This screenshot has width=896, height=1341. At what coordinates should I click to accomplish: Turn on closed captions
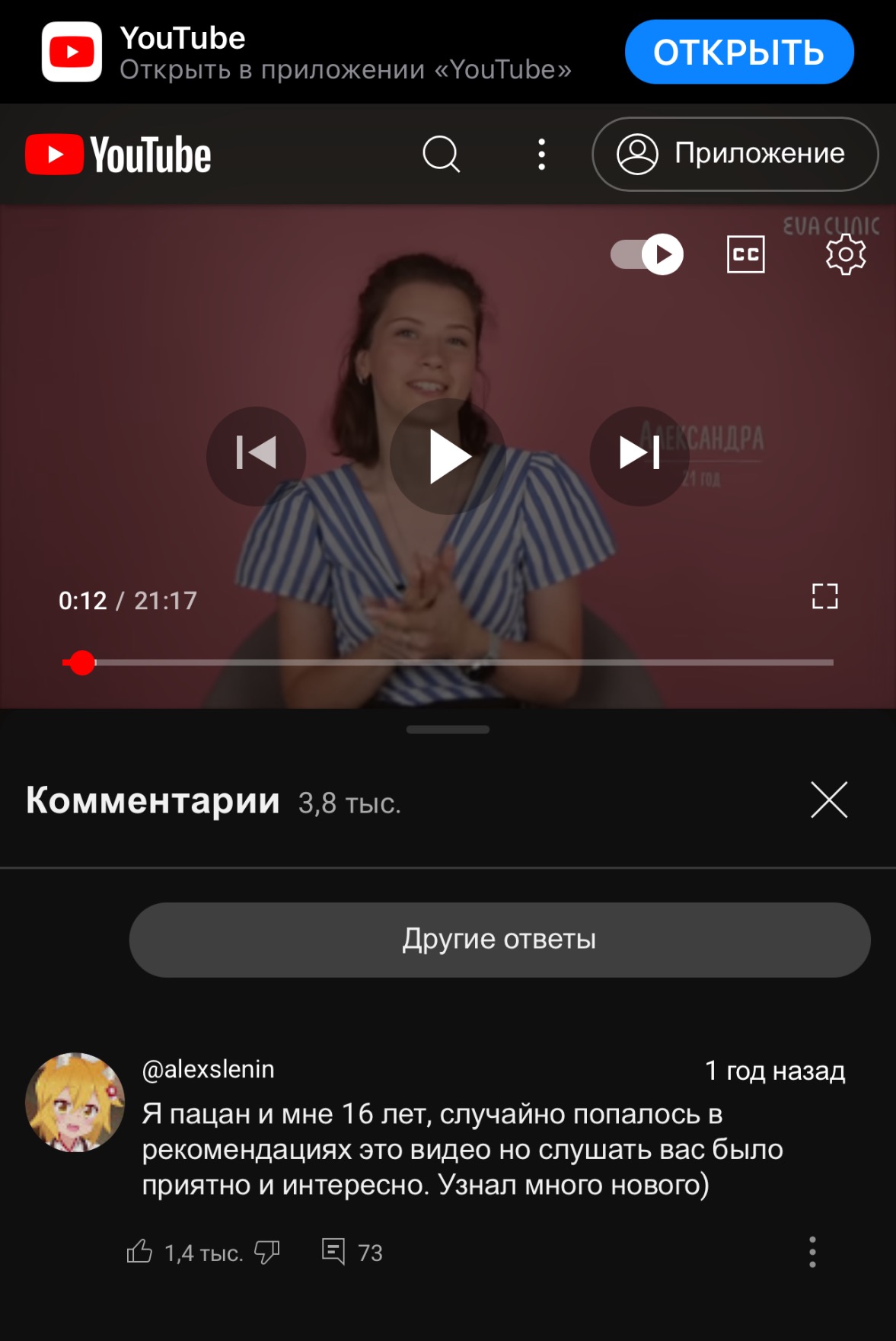tap(745, 254)
